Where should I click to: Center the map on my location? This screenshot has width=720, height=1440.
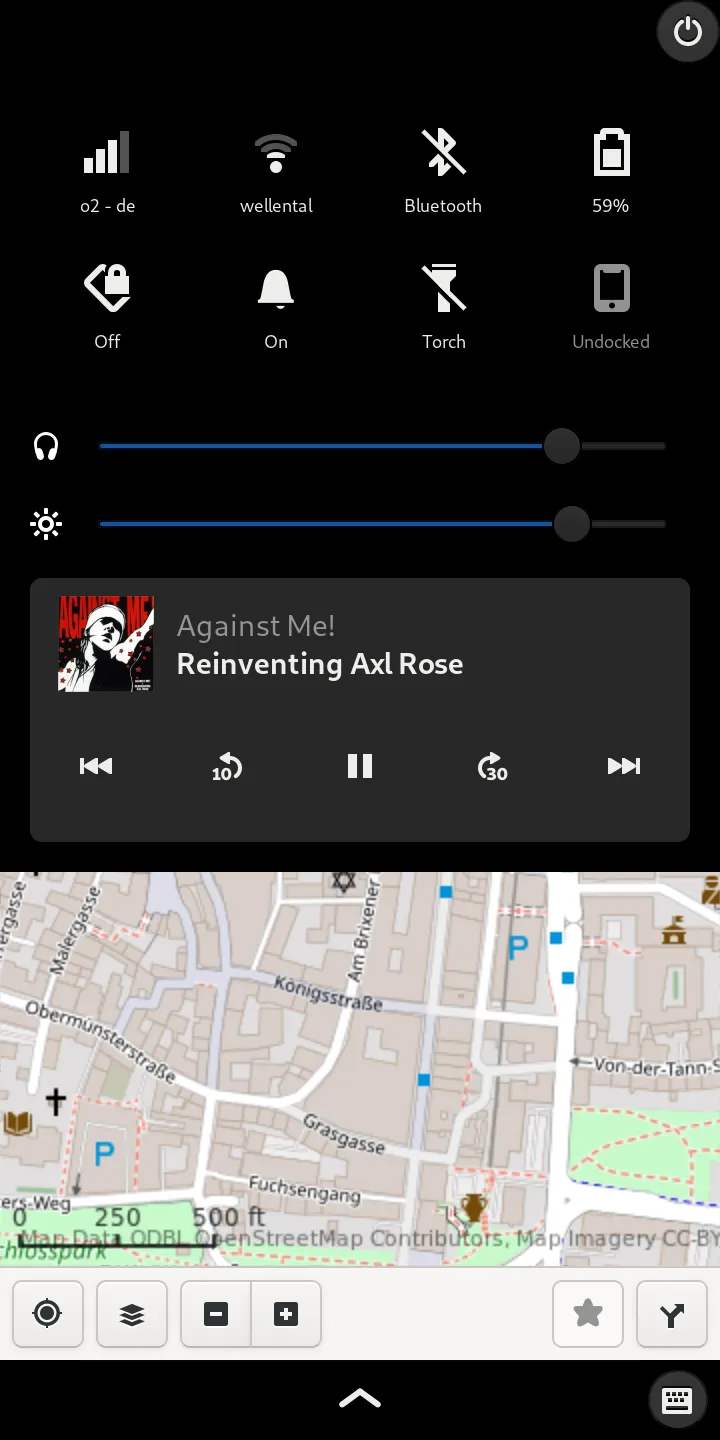click(47, 1314)
